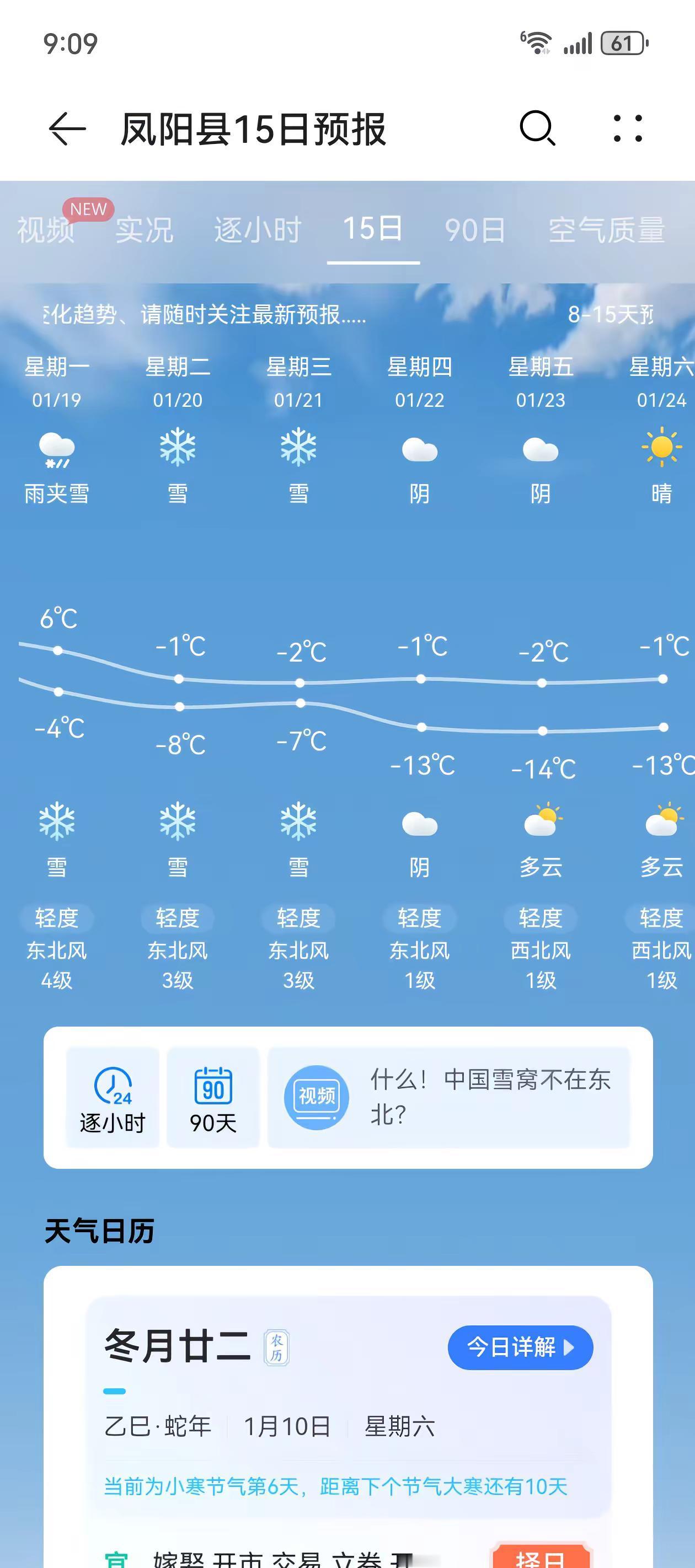The image size is (695, 1568).
Task: Open the 视频 tab with NEW badge
Action: [x=46, y=230]
